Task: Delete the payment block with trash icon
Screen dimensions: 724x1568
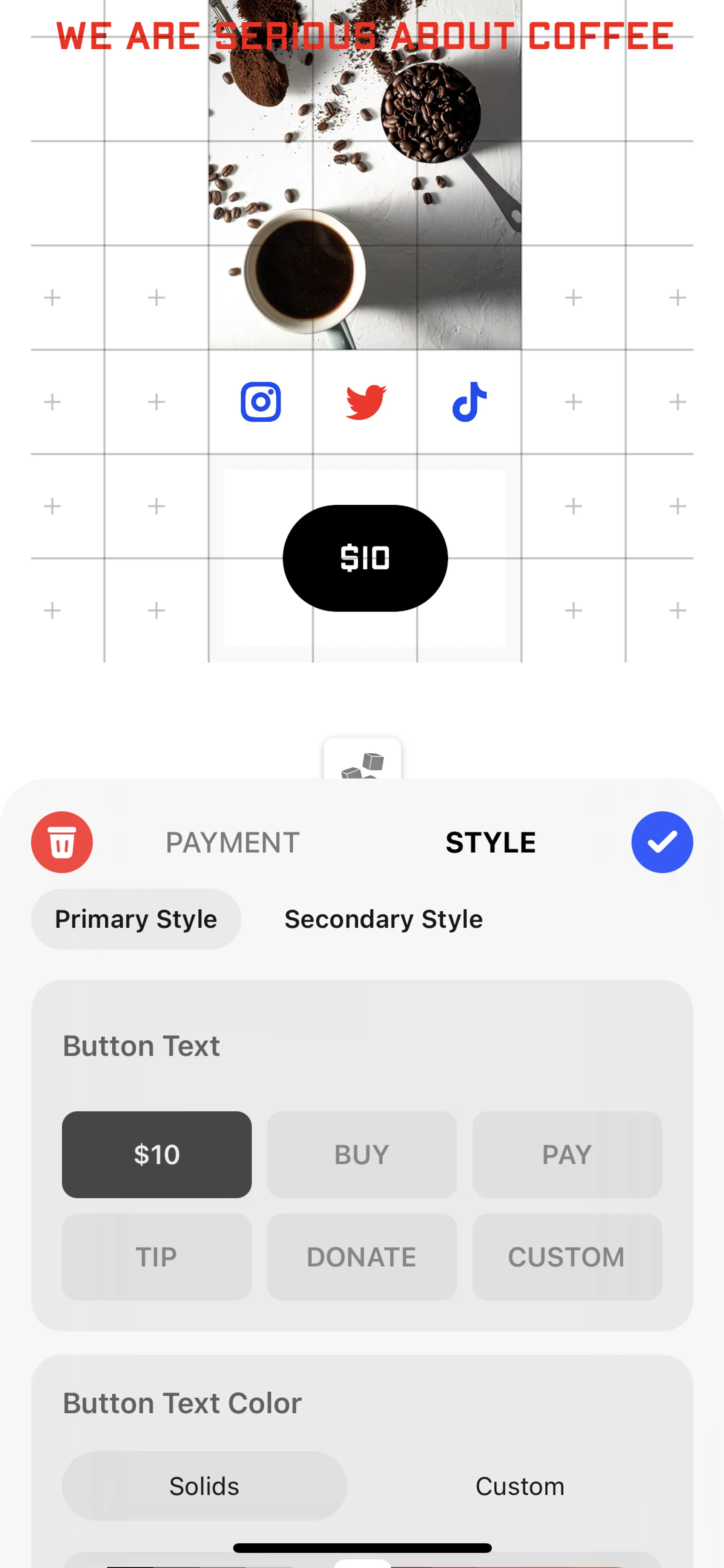Action: point(61,842)
